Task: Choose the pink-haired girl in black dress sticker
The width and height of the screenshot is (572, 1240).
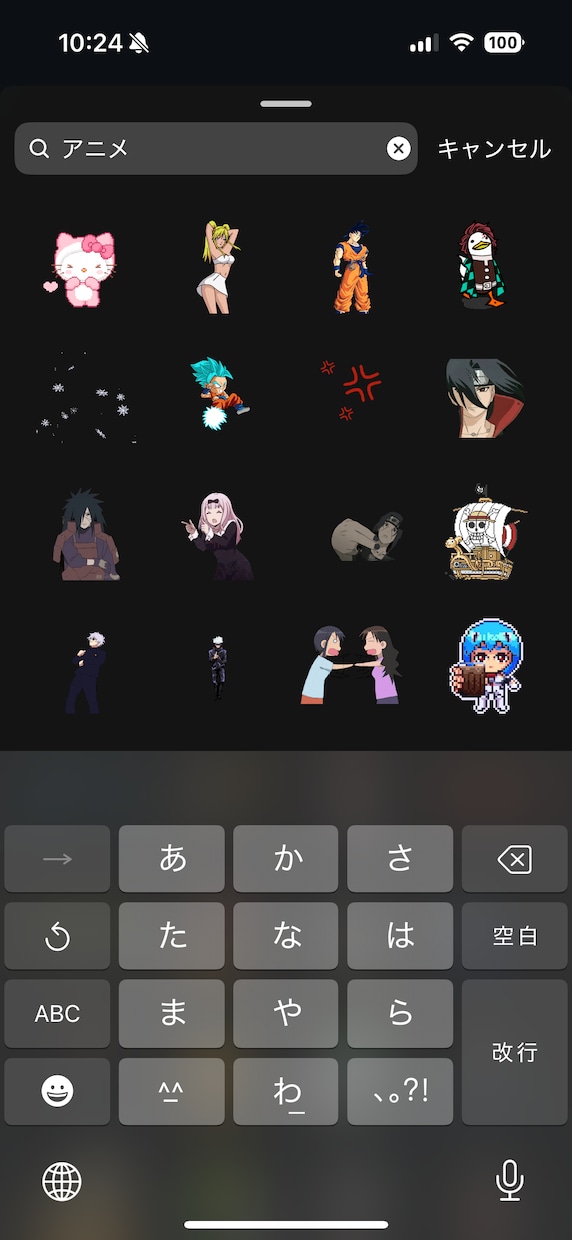Action: coord(221,536)
